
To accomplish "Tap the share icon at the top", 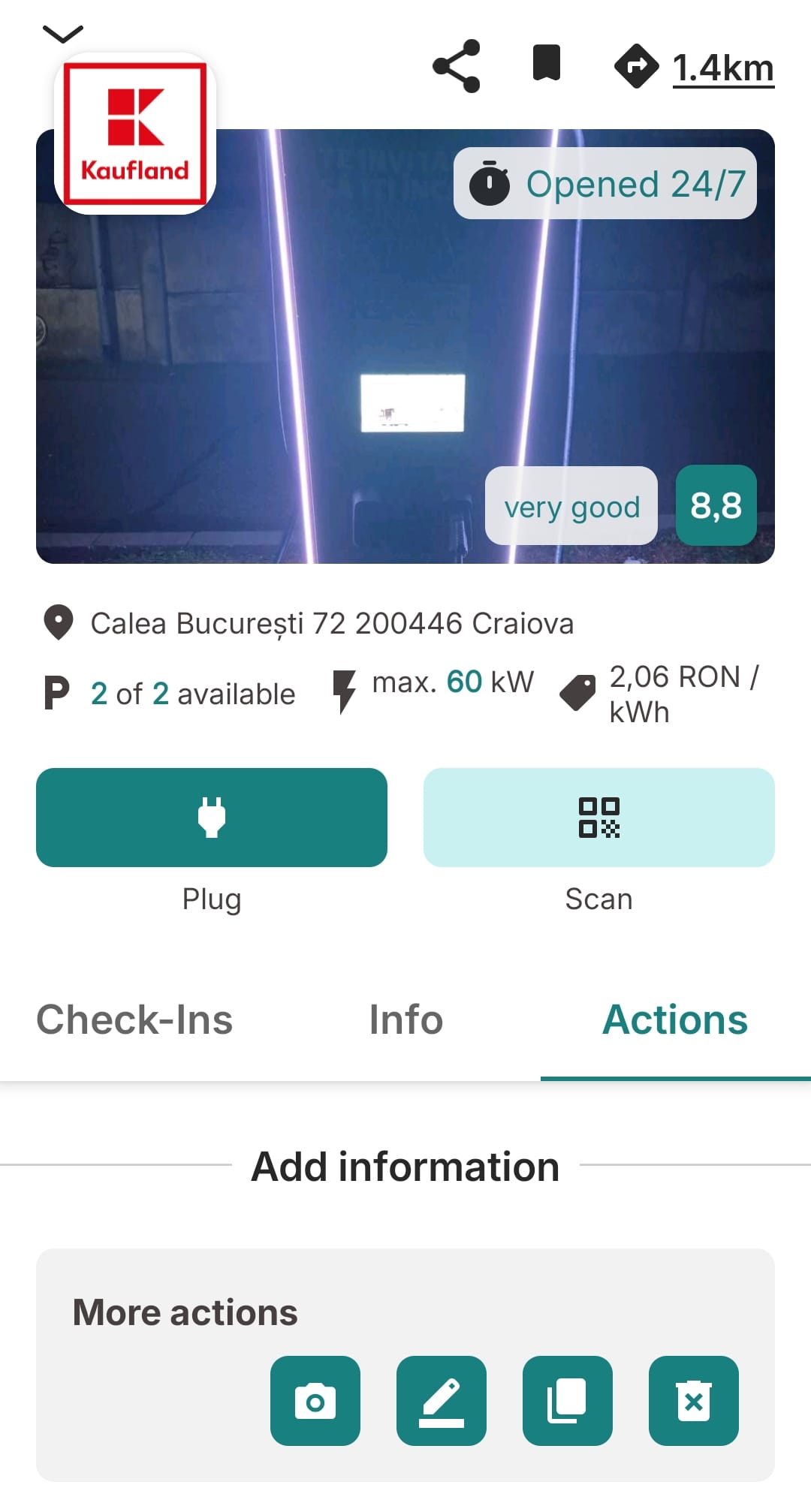I will [456, 65].
